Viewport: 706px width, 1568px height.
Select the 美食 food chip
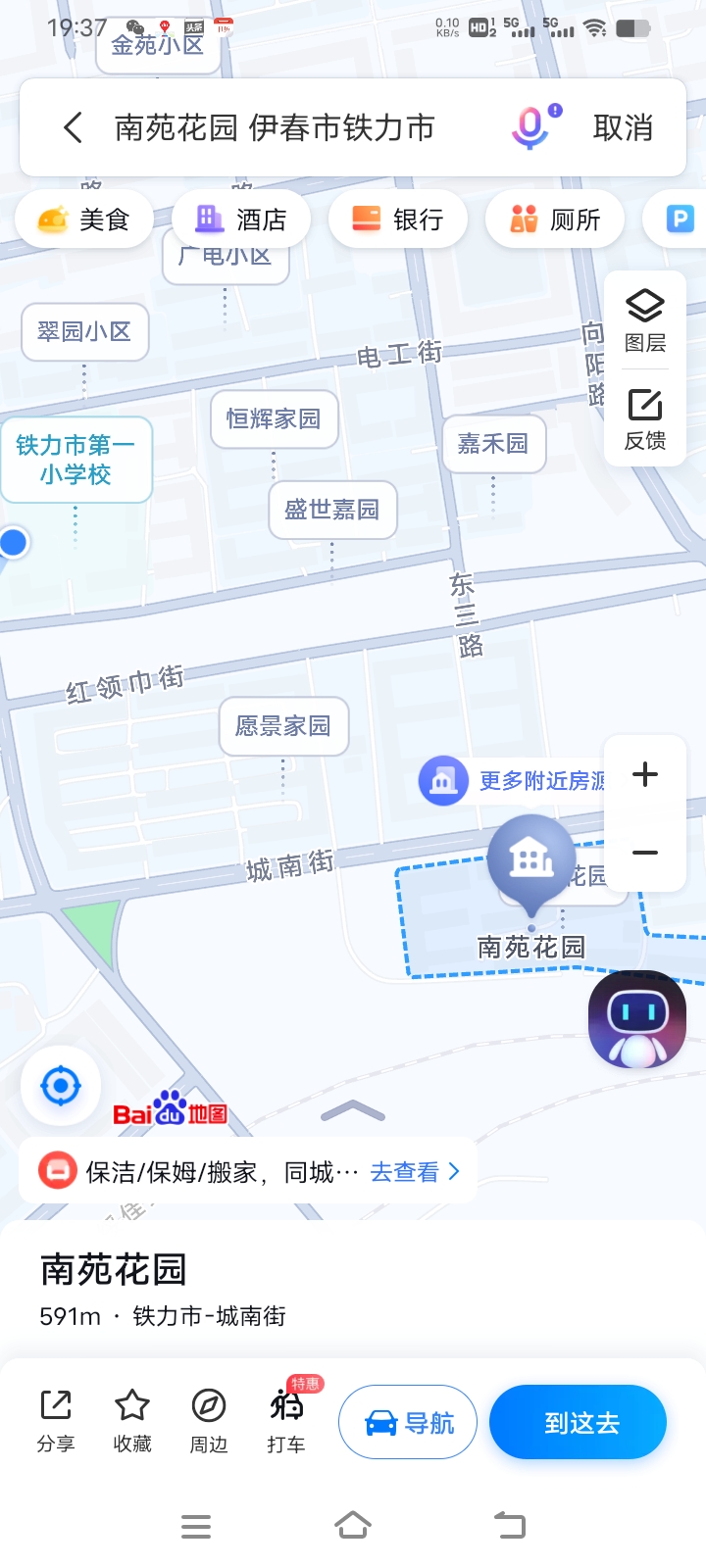(x=84, y=220)
